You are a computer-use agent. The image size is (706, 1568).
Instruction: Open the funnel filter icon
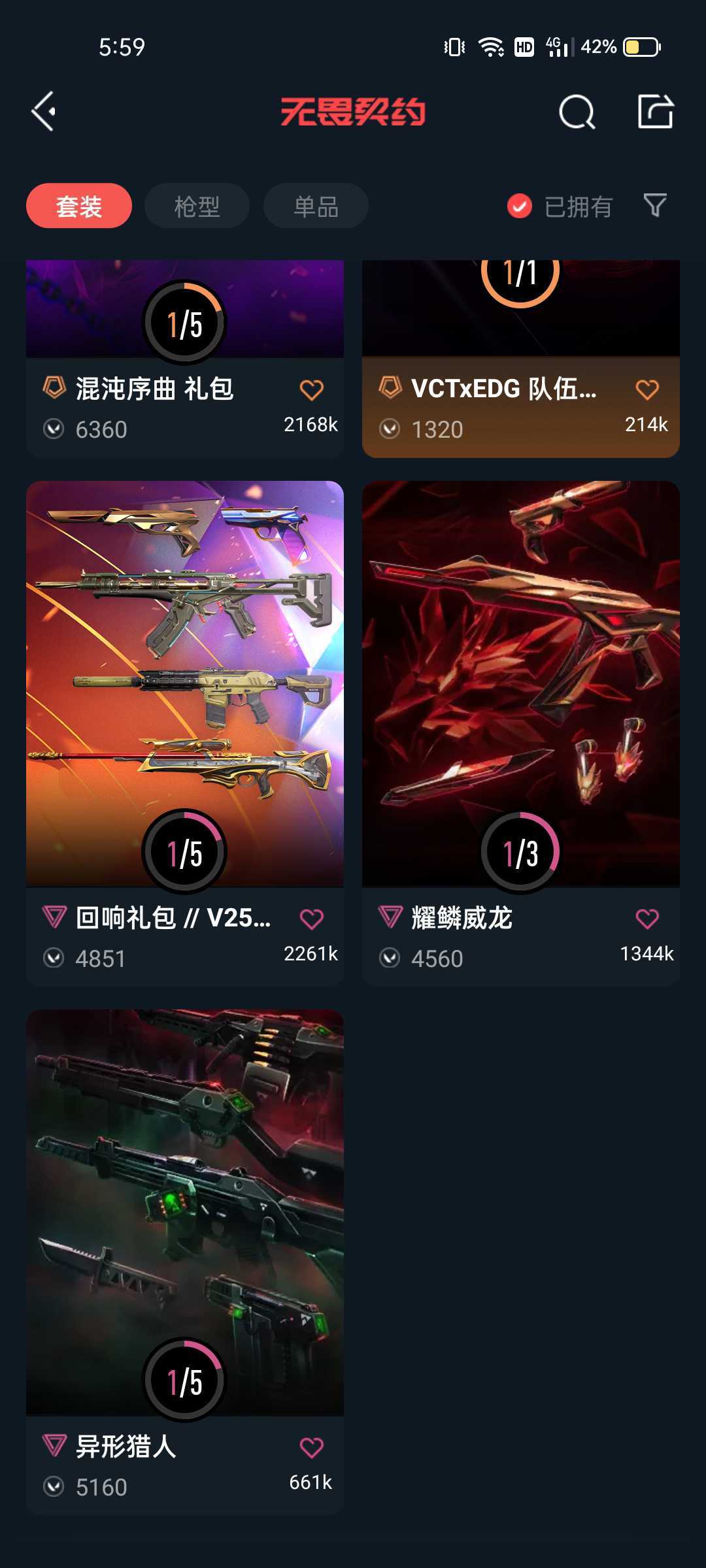655,206
